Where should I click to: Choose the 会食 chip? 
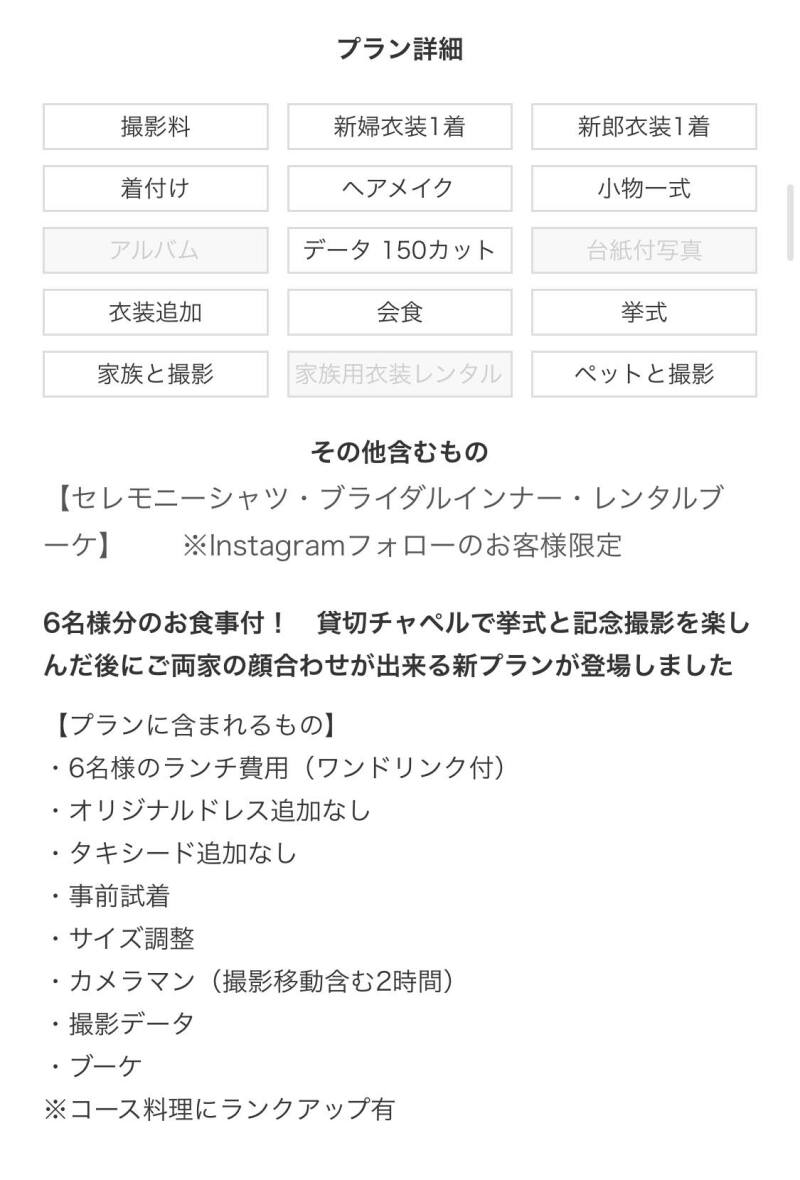point(399,313)
